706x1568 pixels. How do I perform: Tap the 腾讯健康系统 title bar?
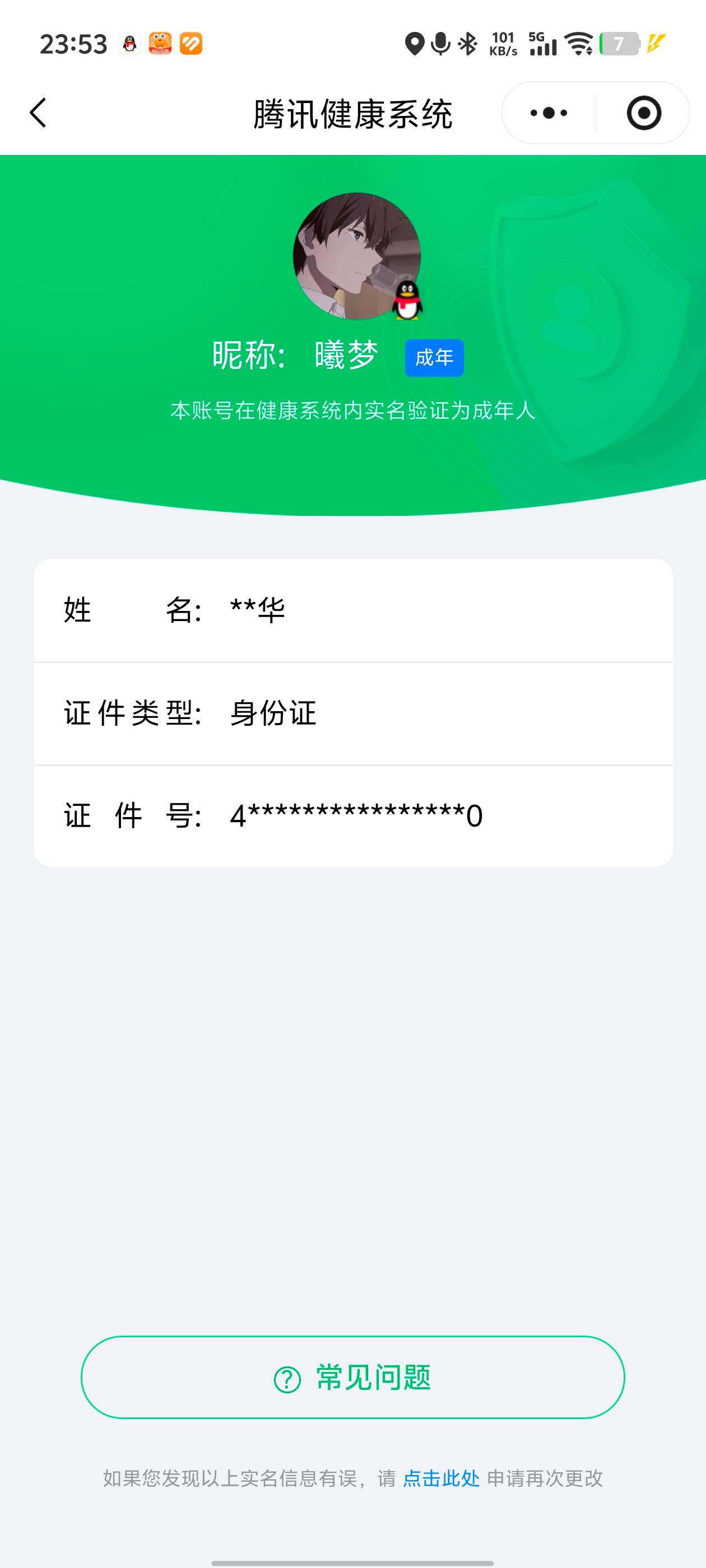[352, 114]
